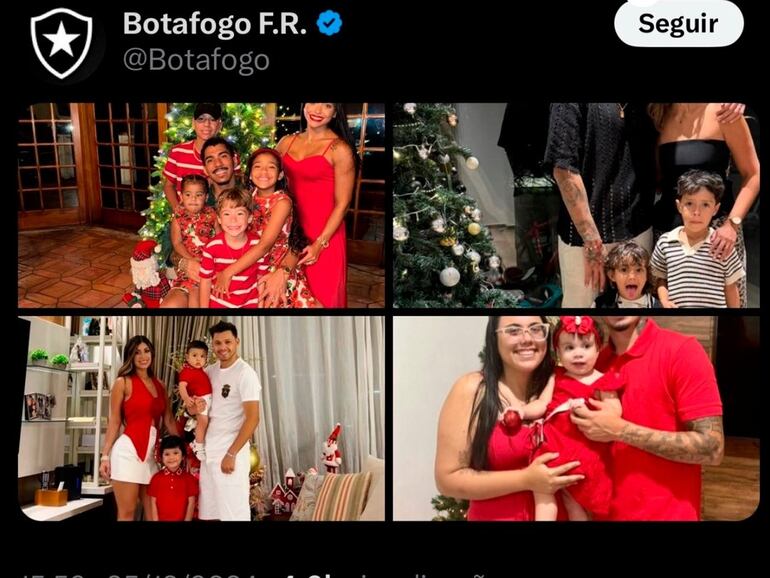Viewport: 770px width, 578px height.
Task: Open the @Botafogo account name link
Action: (x=196, y=60)
